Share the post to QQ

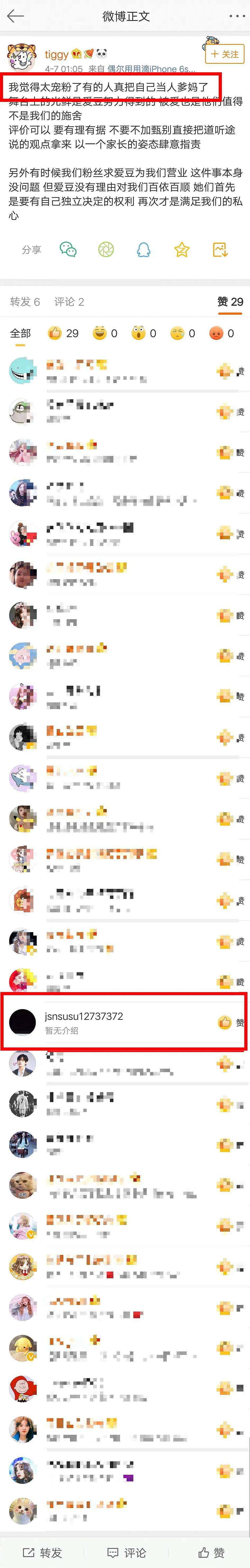click(x=144, y=249)
